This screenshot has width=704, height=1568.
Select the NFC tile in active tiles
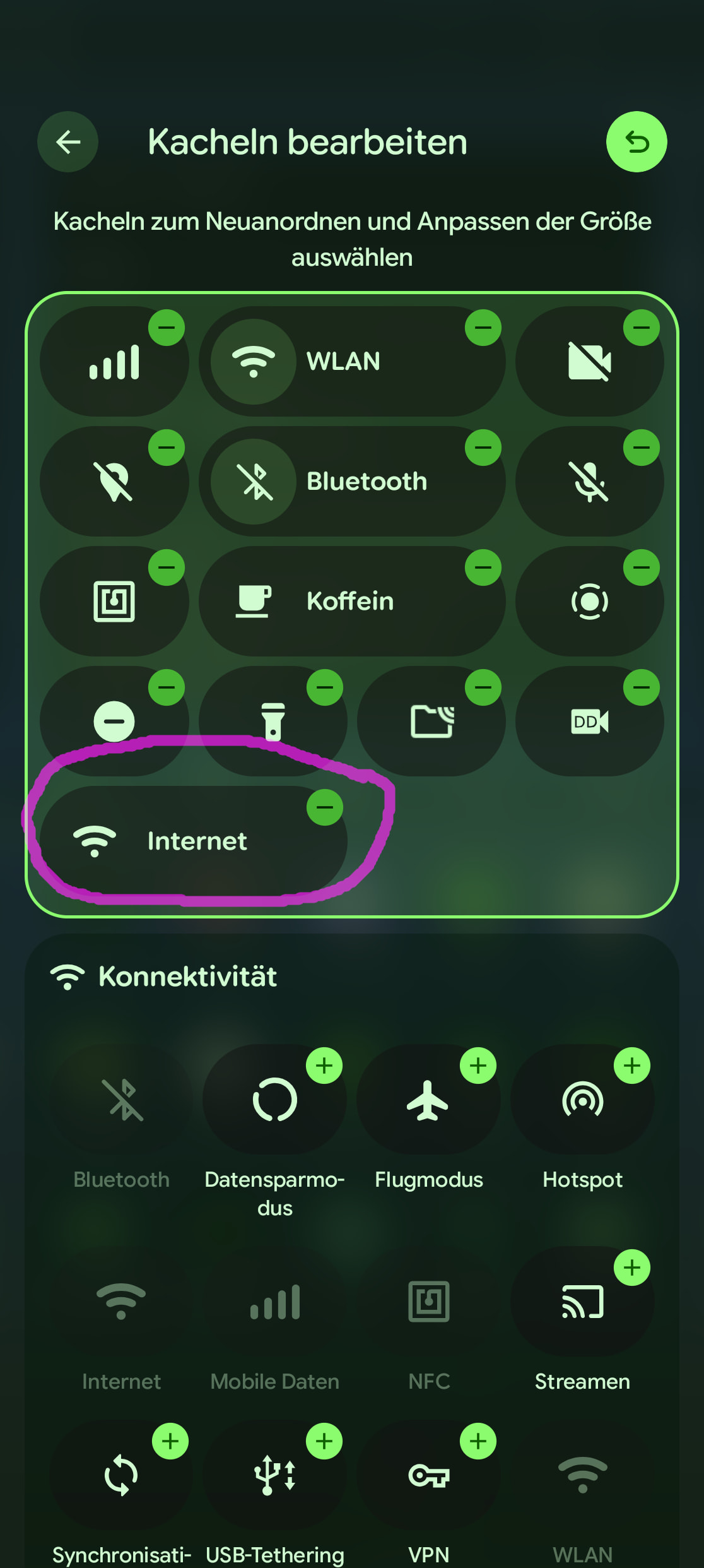point(114,601)
